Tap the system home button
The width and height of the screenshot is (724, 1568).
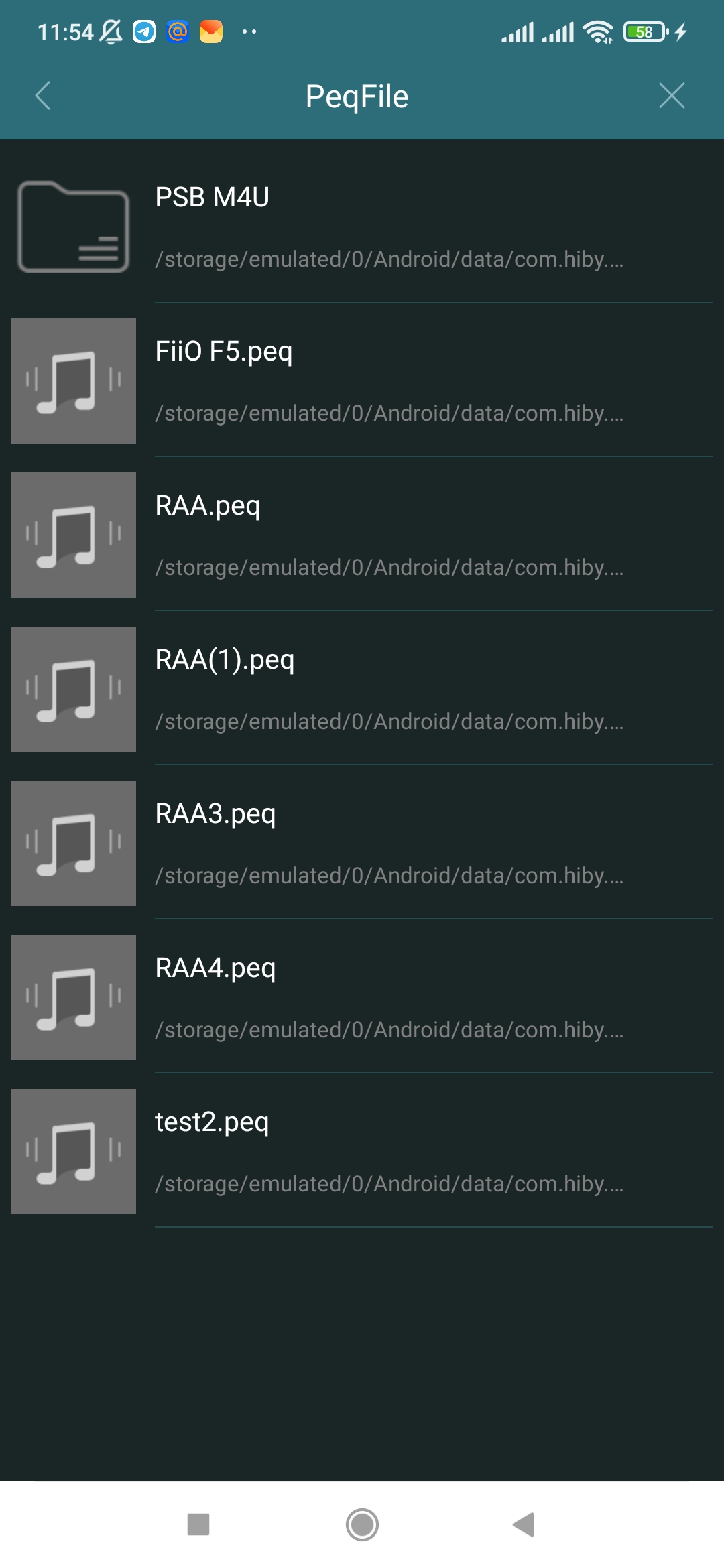click(x=362, y=1524)
